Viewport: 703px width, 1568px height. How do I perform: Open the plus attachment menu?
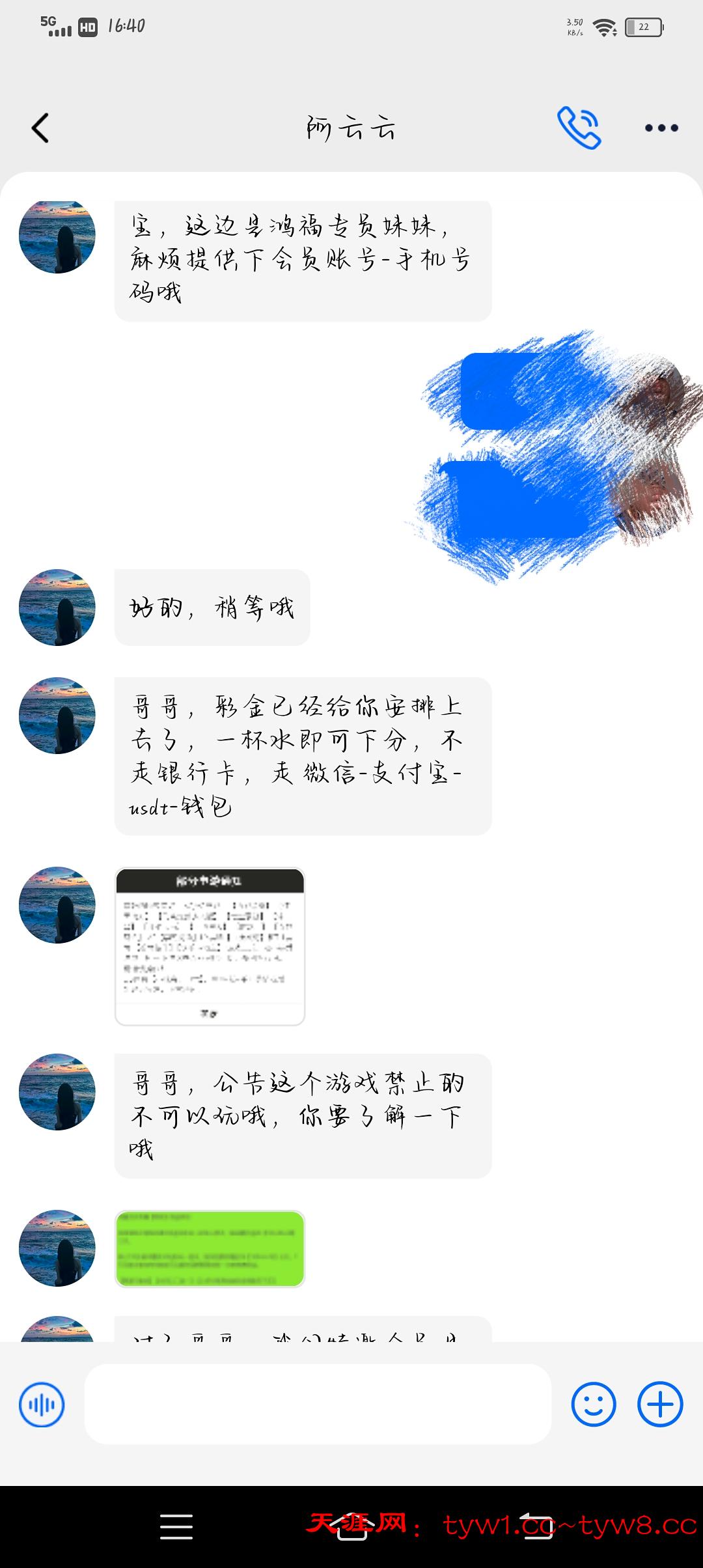coord(660,1405)
